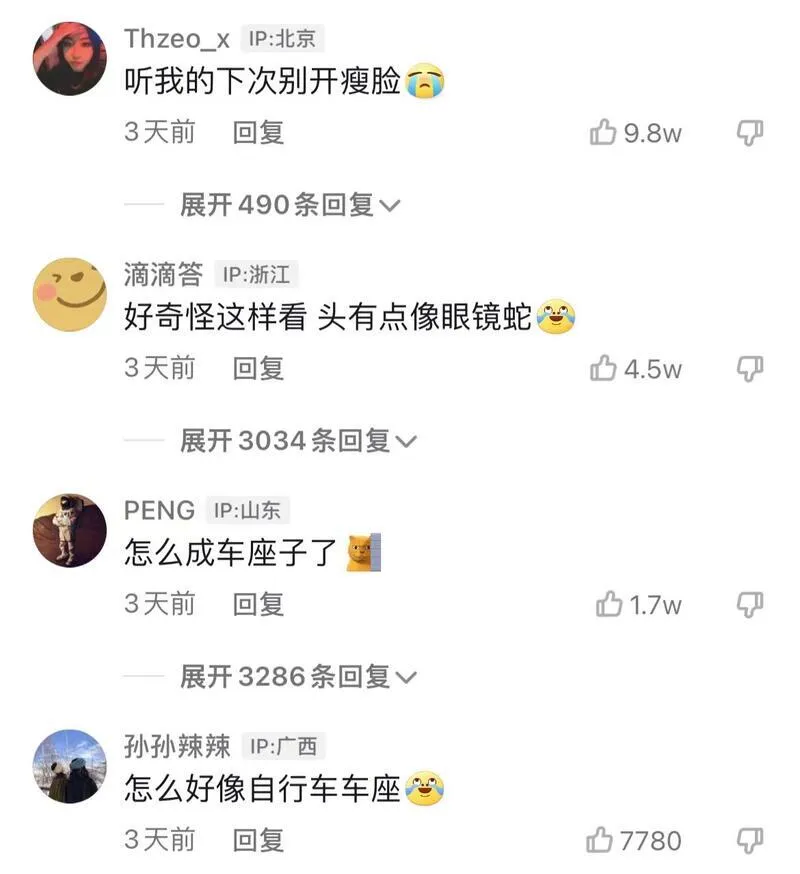Reply to 滴滴答's comment
This screenshot has height=874, width=800.
(258, 368)
